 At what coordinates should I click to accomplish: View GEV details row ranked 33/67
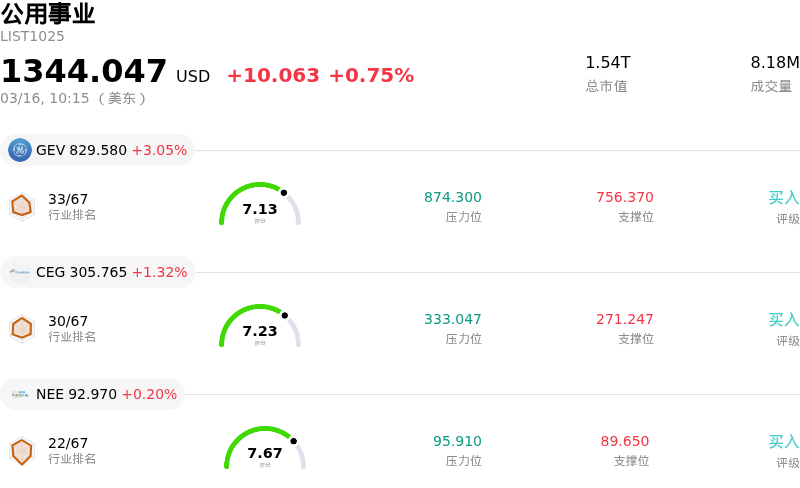coord(400,205)
